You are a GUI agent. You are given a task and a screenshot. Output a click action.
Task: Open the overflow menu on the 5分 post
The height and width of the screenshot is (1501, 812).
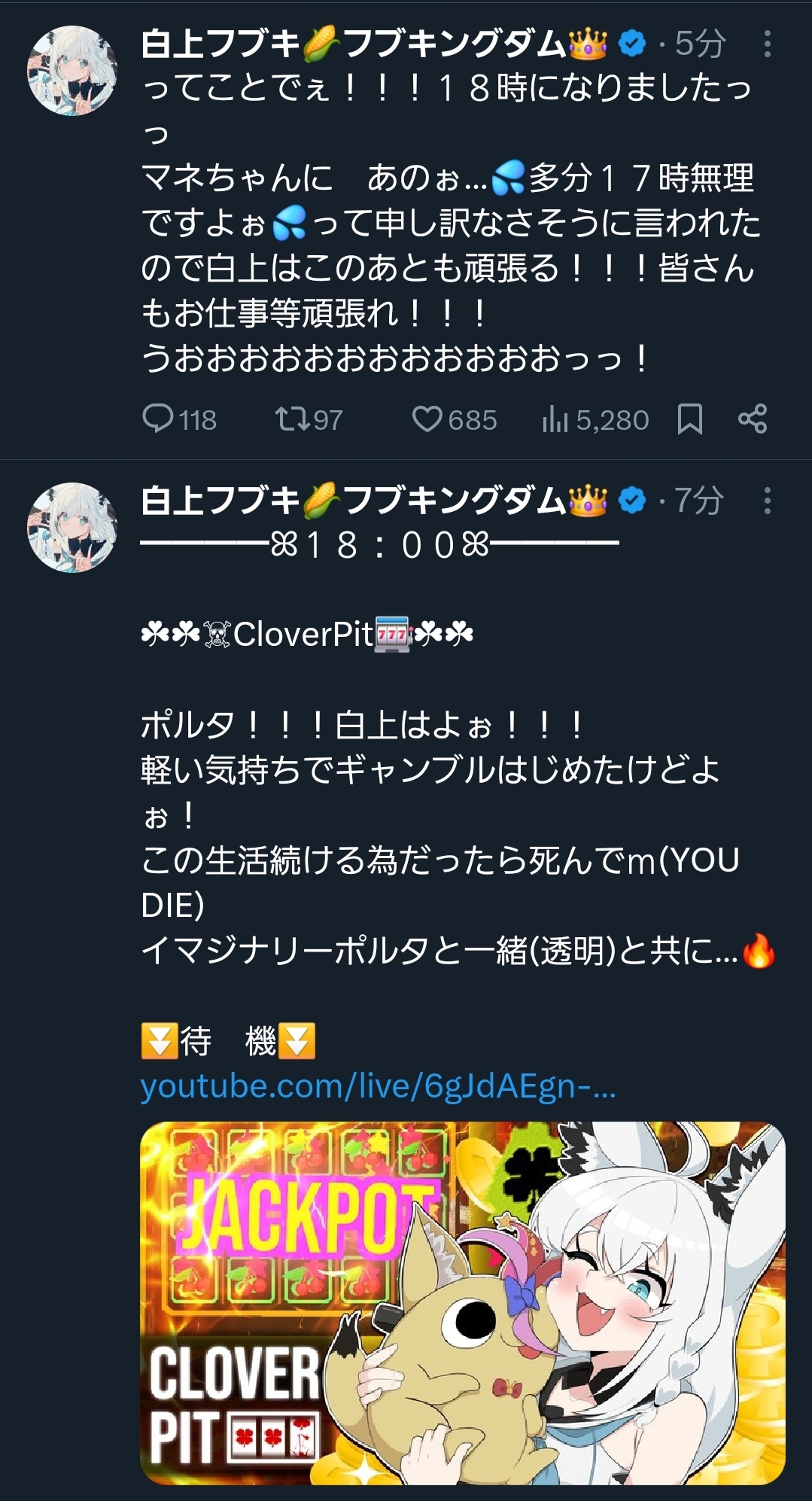767,44
